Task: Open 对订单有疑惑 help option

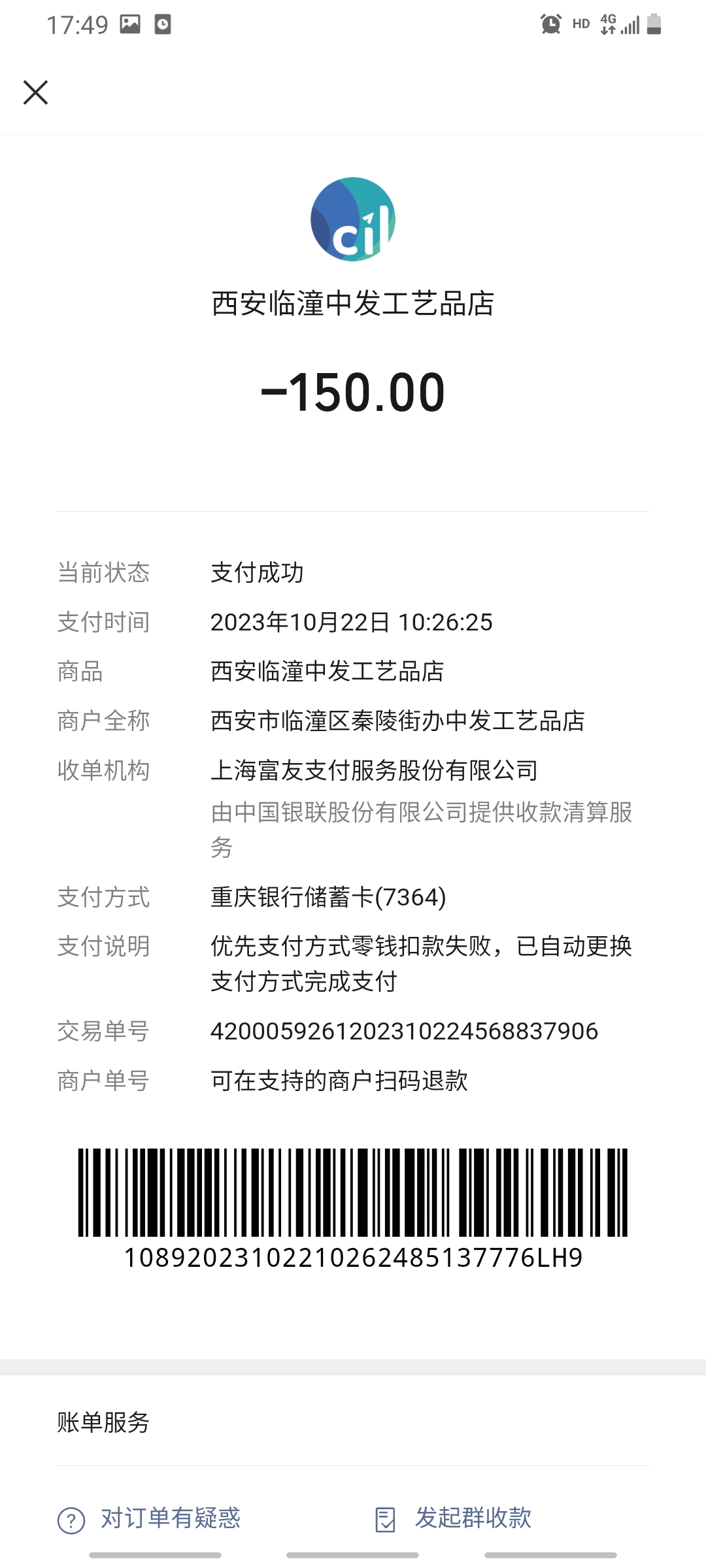Action: pos(150,1518)
